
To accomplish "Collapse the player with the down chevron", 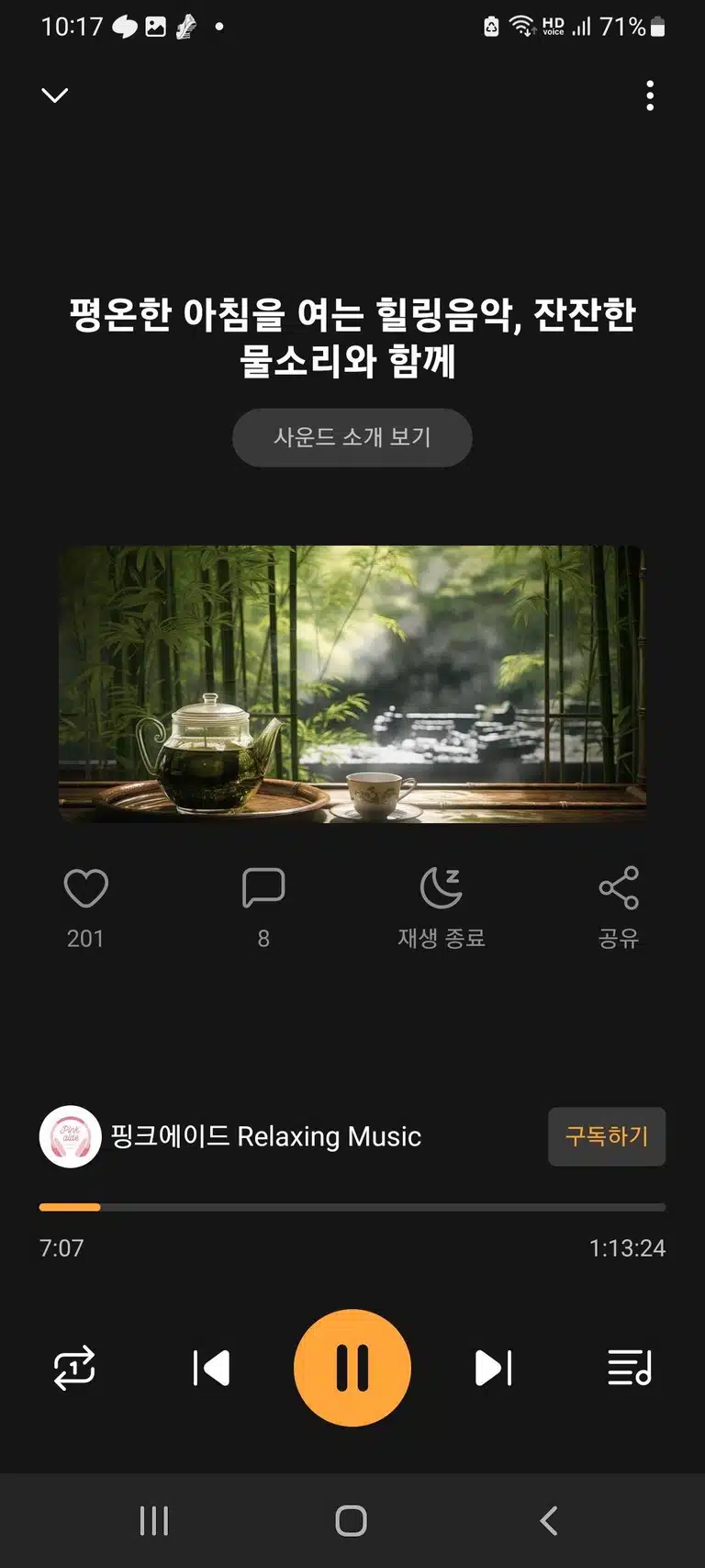I will pyautogui.click(x=55, y=96).
